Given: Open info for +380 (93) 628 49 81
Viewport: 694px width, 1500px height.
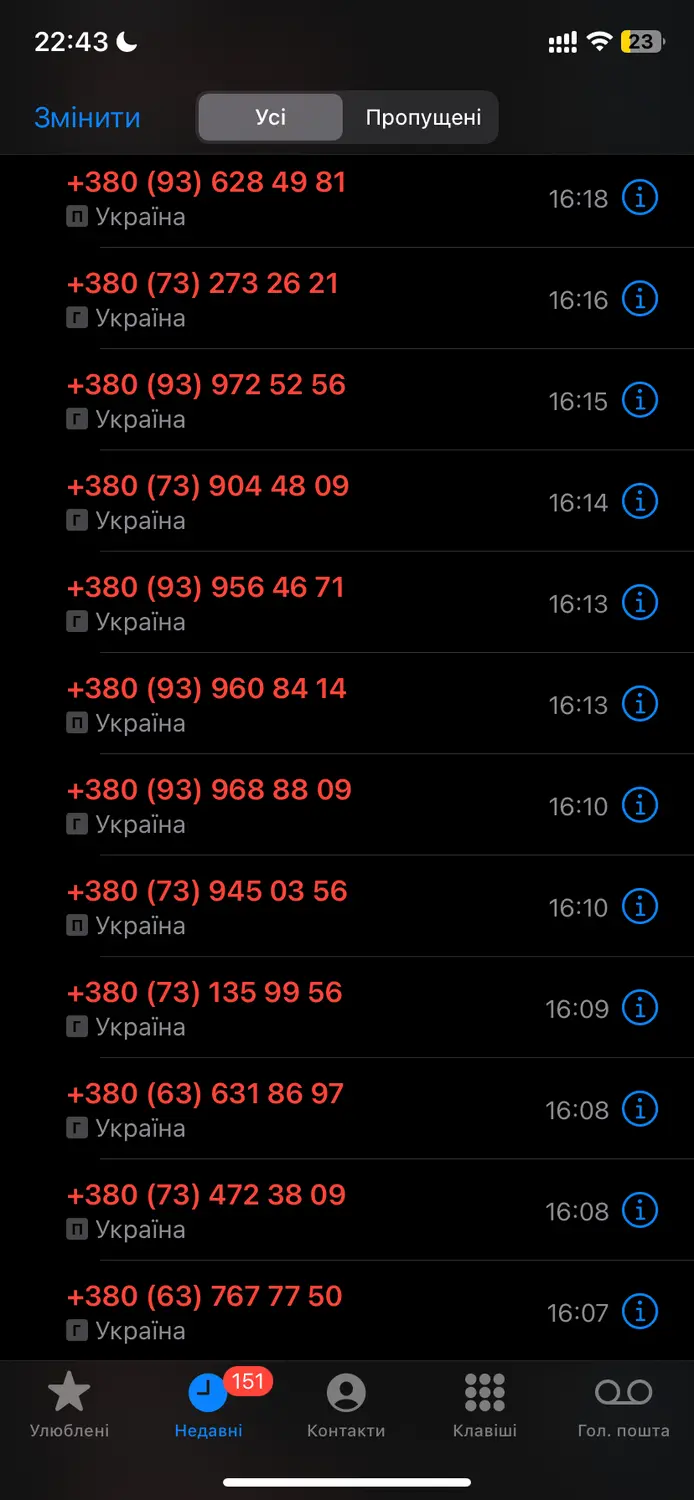Looking at the screenshot, I should 640,198.
